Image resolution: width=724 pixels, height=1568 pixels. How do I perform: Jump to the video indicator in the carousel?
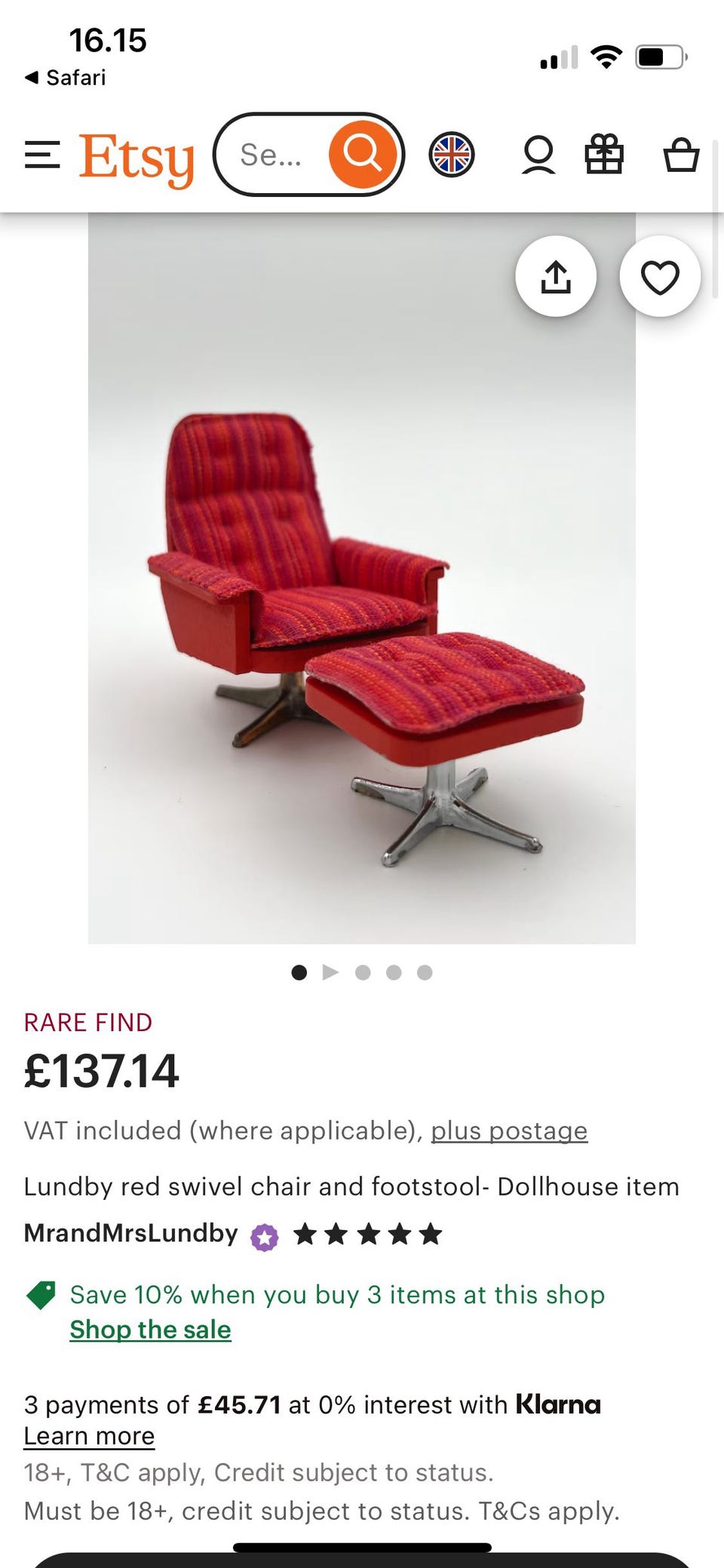(x=330, y=972)
